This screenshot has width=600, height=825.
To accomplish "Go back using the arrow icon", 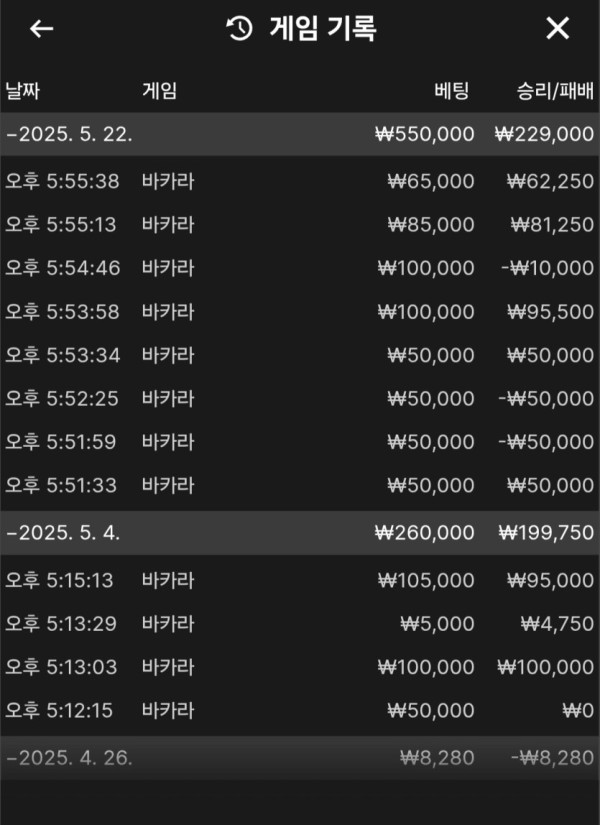I will 41,29.
